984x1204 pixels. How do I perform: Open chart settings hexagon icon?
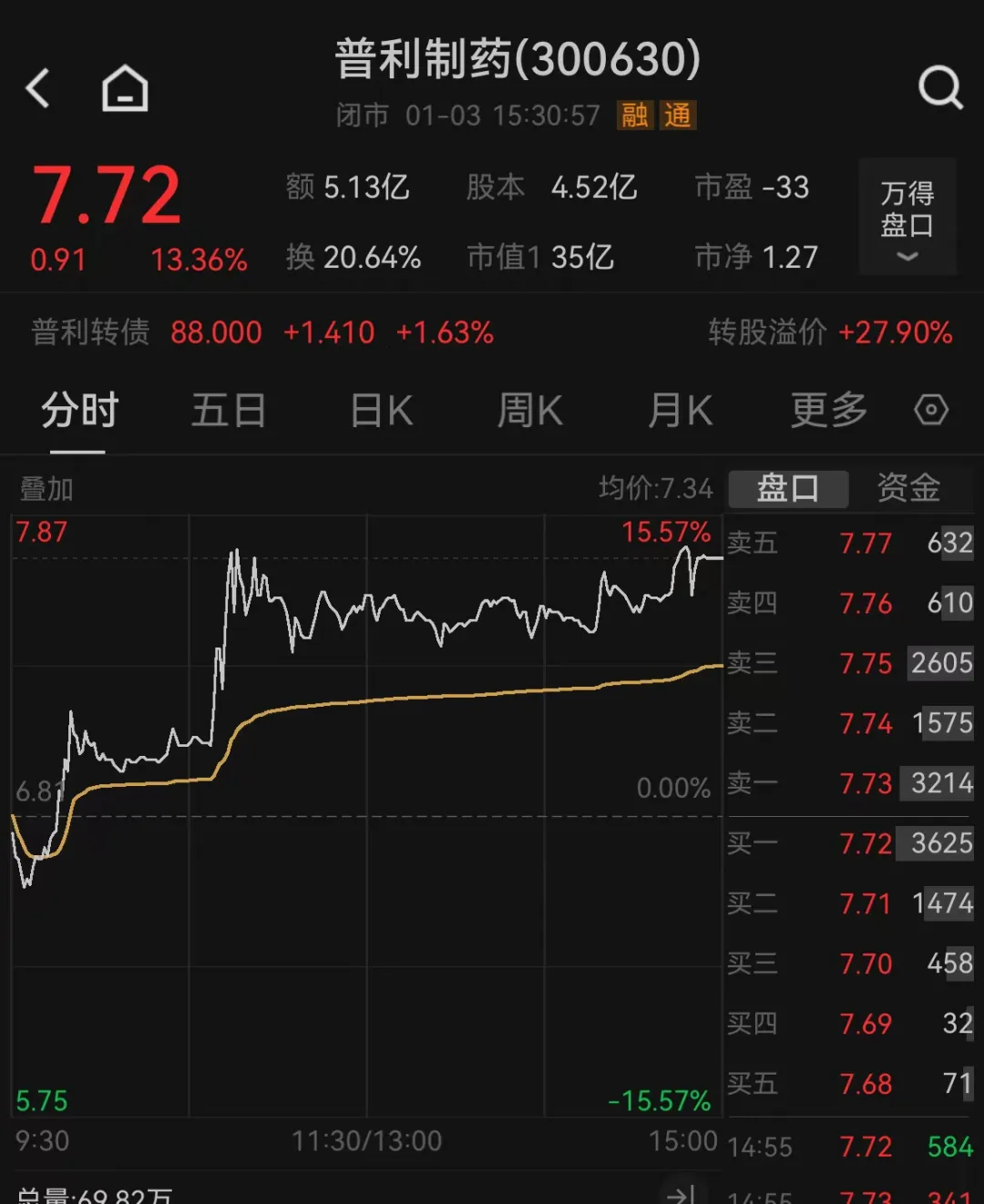(930, 411)
